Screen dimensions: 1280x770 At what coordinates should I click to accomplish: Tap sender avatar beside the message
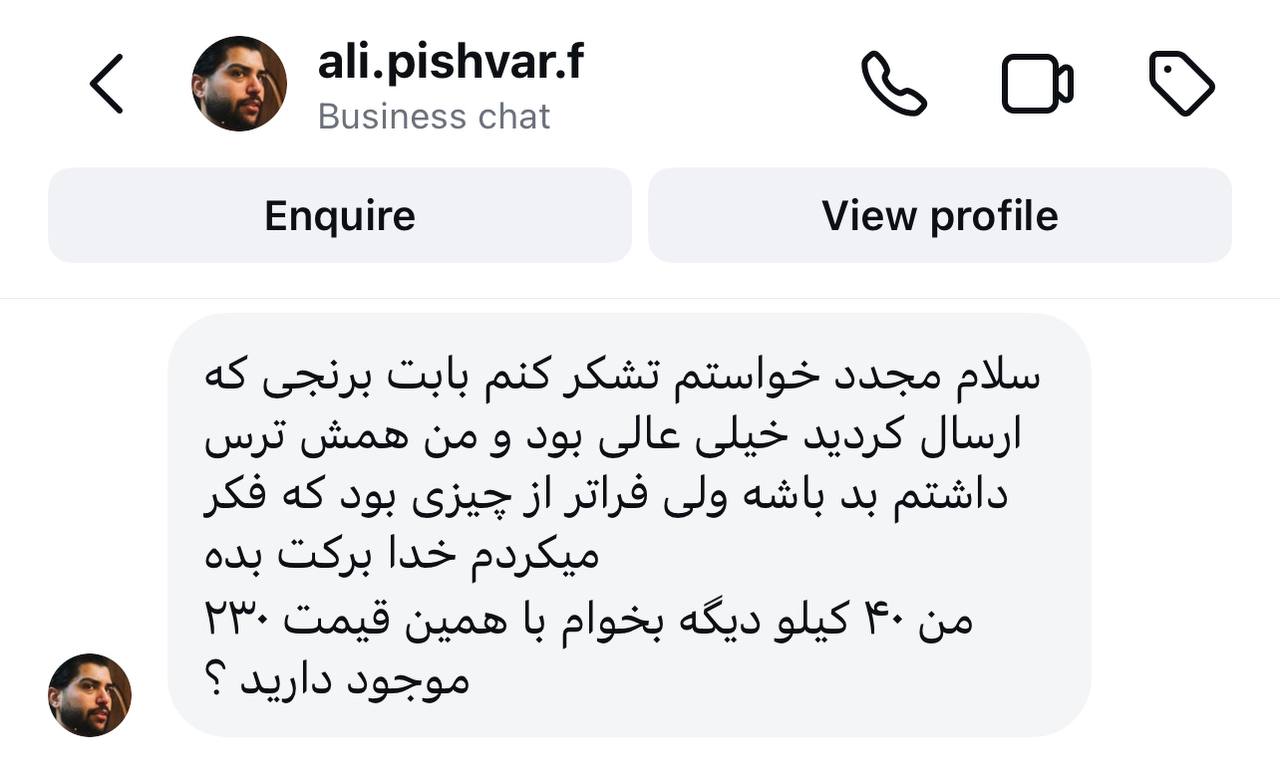click(90, 695)
